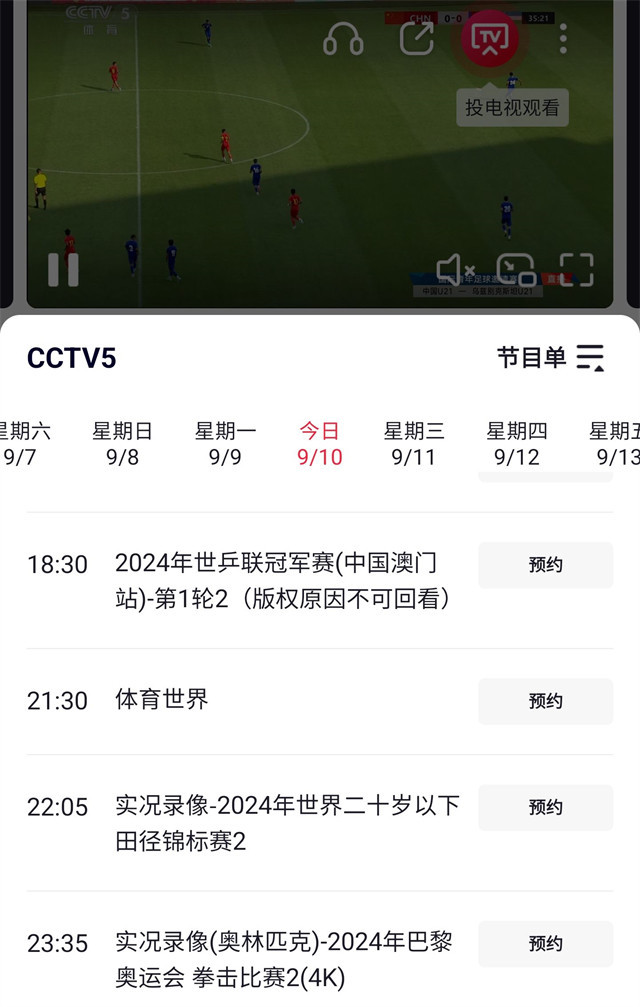
Task: Reserve the 21:30 体育世界 program
Action: [x=545, y=701]
